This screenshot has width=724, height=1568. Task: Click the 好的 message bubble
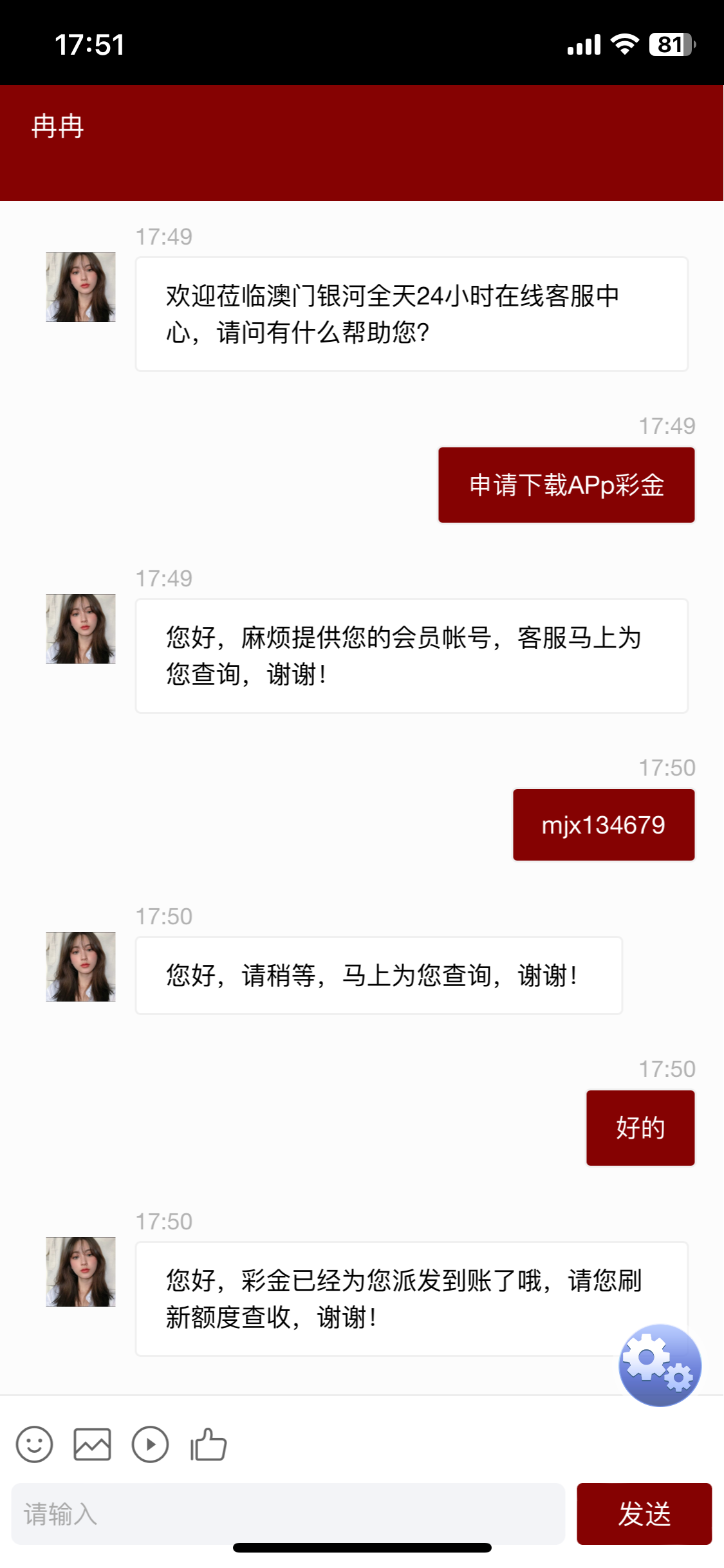[640, 1127]
